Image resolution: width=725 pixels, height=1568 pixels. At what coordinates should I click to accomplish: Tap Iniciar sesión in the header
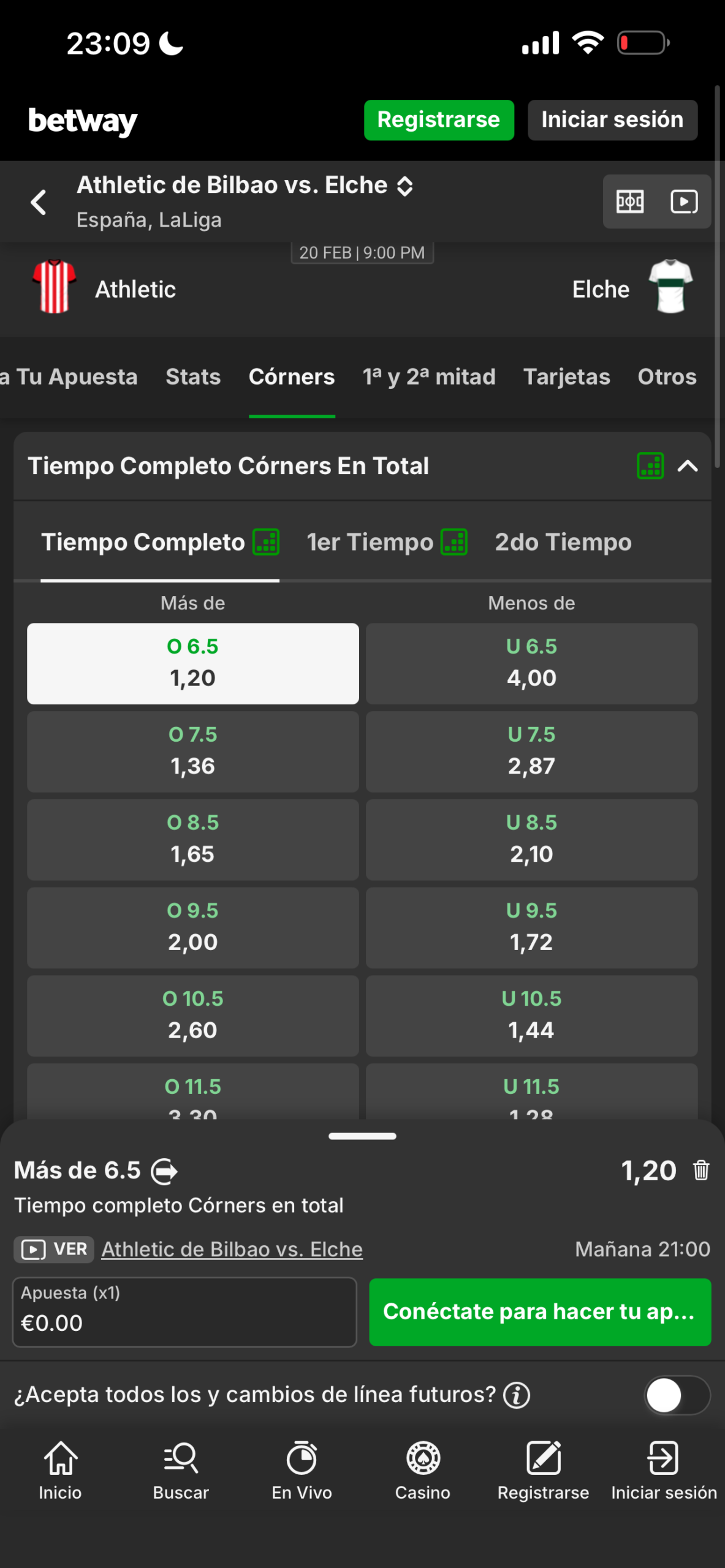[612, 120]
